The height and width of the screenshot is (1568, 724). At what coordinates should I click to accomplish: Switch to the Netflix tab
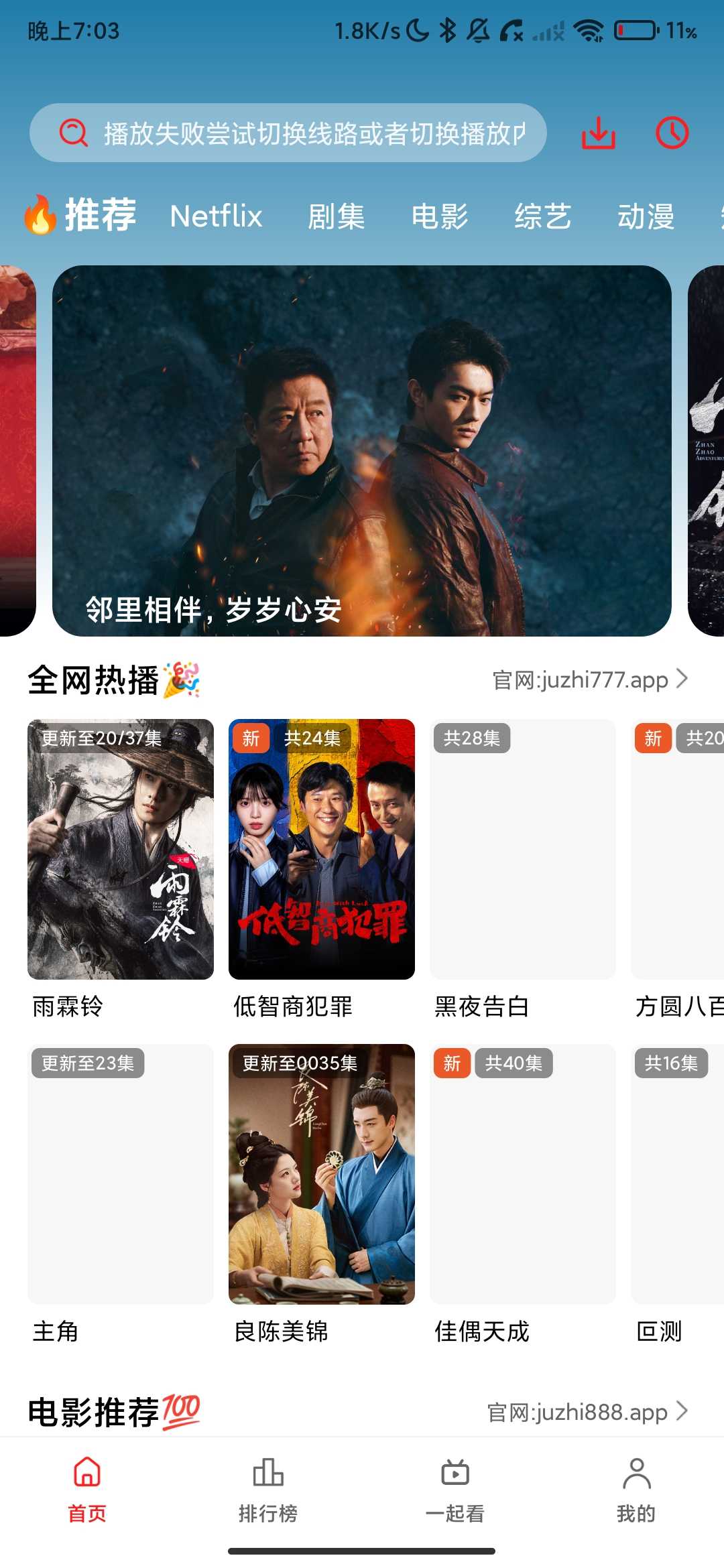[x=216, y=216]
